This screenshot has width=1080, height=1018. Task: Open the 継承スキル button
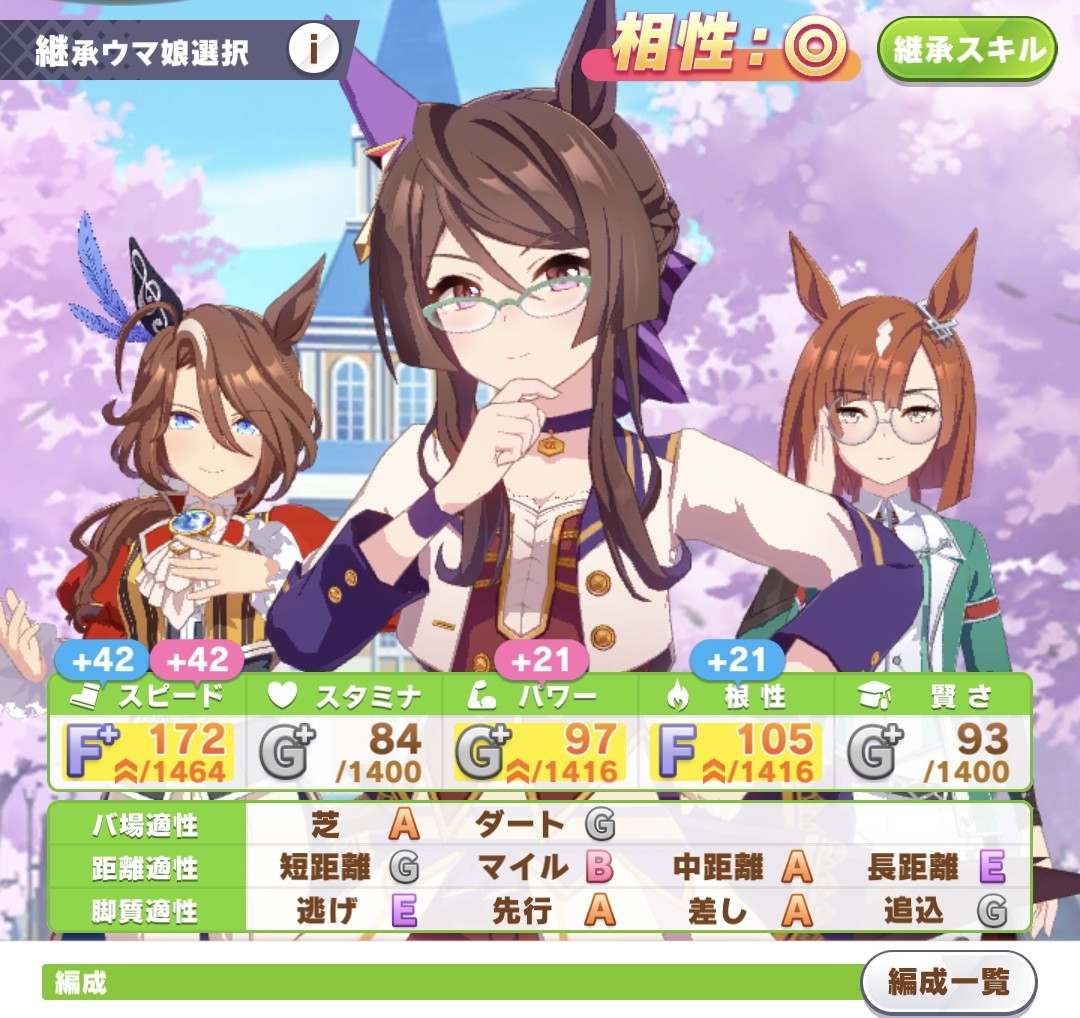(x=966, y=49)
